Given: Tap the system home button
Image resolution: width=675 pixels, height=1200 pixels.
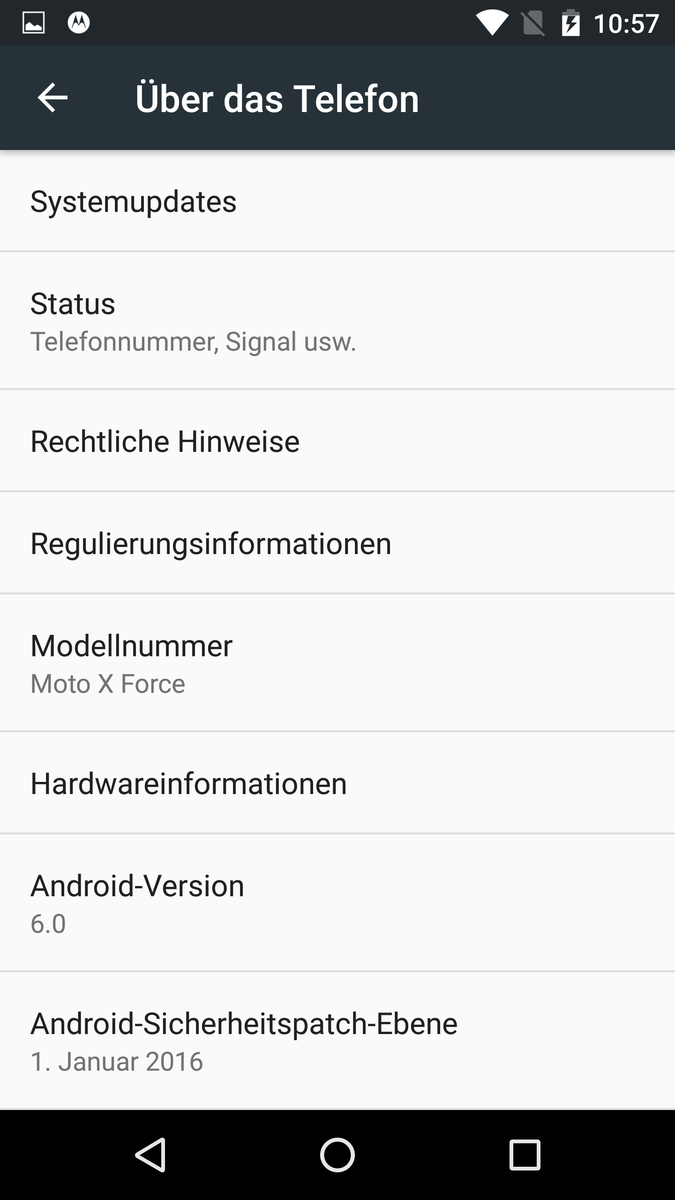Looking at the screenshot, I should tap(337, 1155).
